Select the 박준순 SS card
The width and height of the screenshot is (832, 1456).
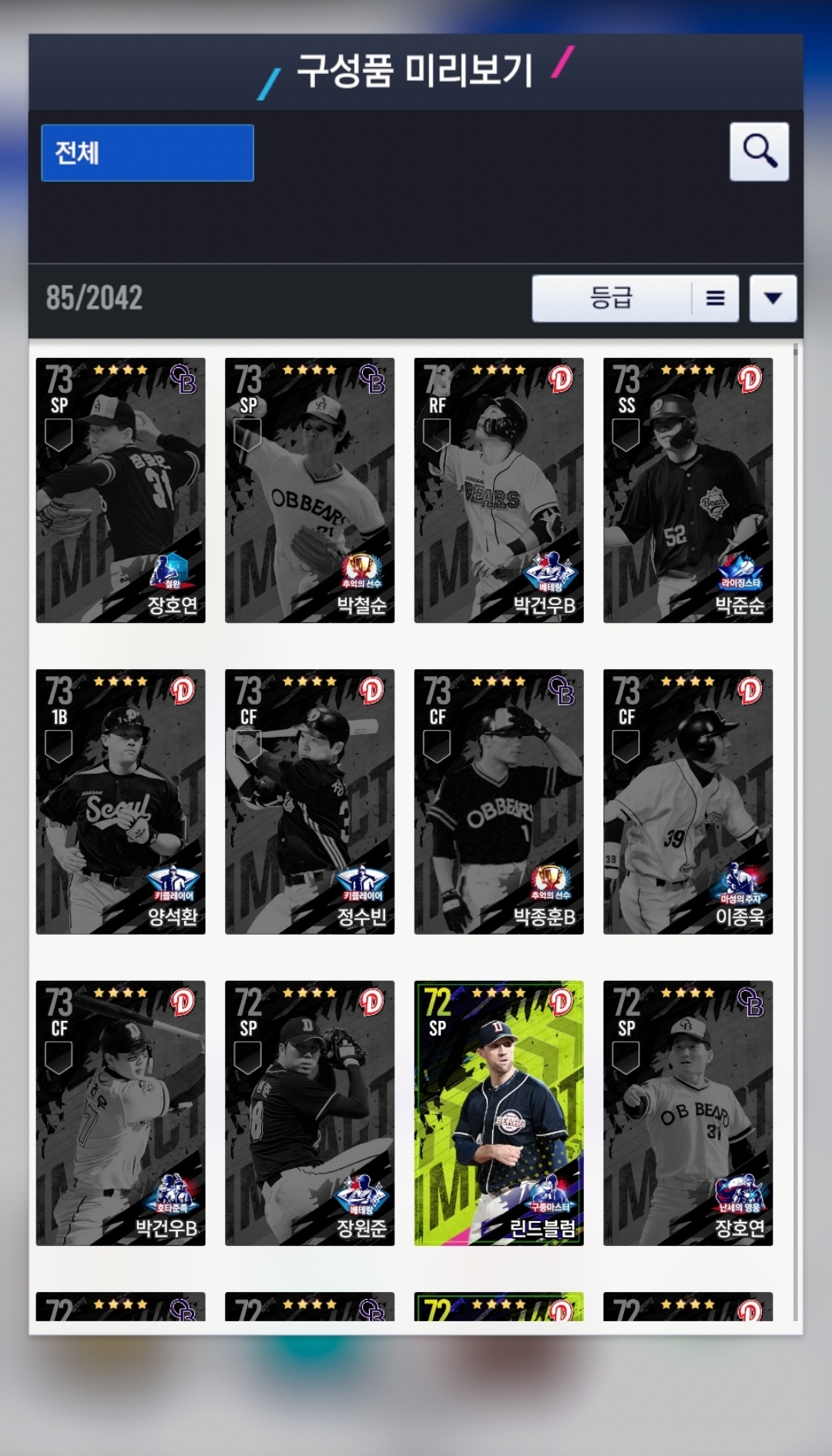688,490
